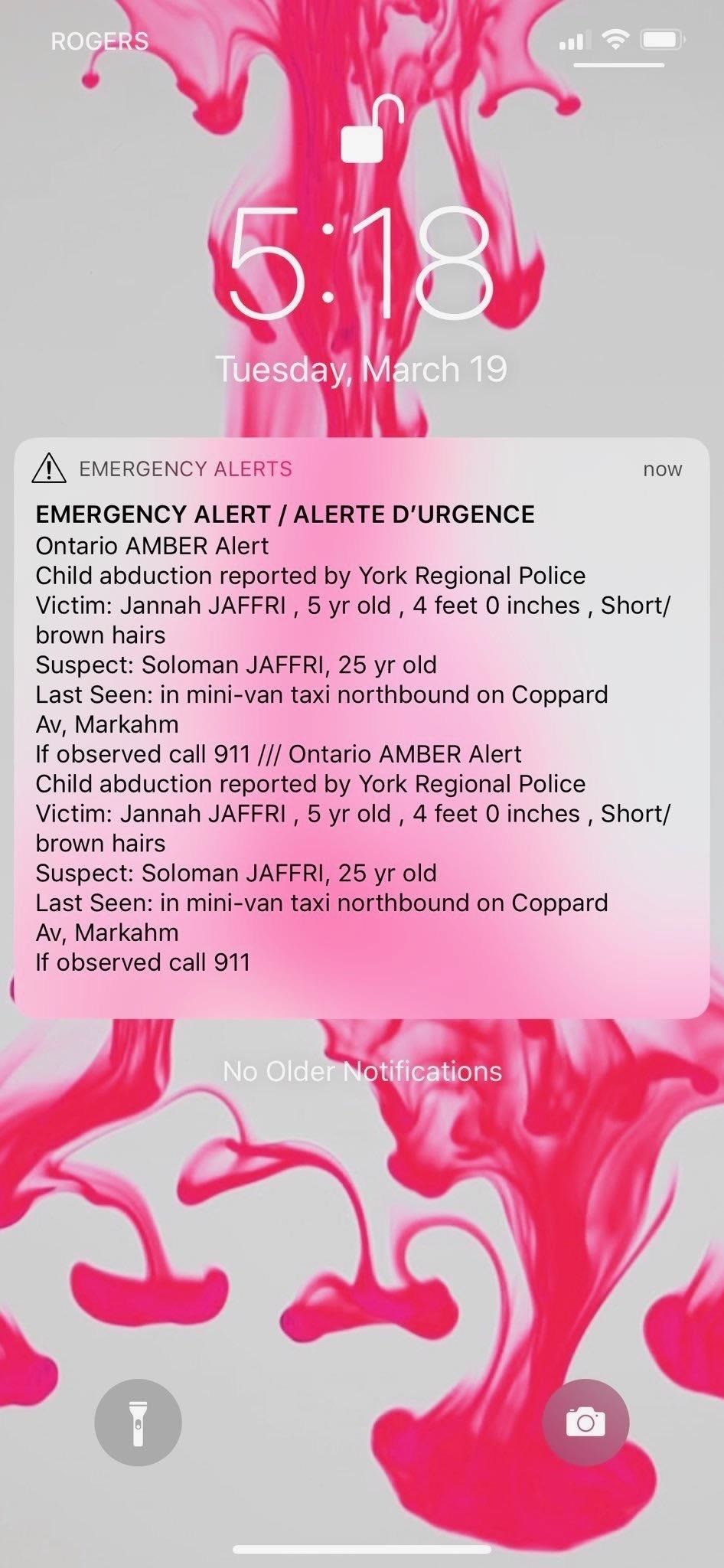The height and width of the screenshot is (1568, 724).
Task: Open the Ontario AMBER Alert notification
Action: tap(361, 727)
